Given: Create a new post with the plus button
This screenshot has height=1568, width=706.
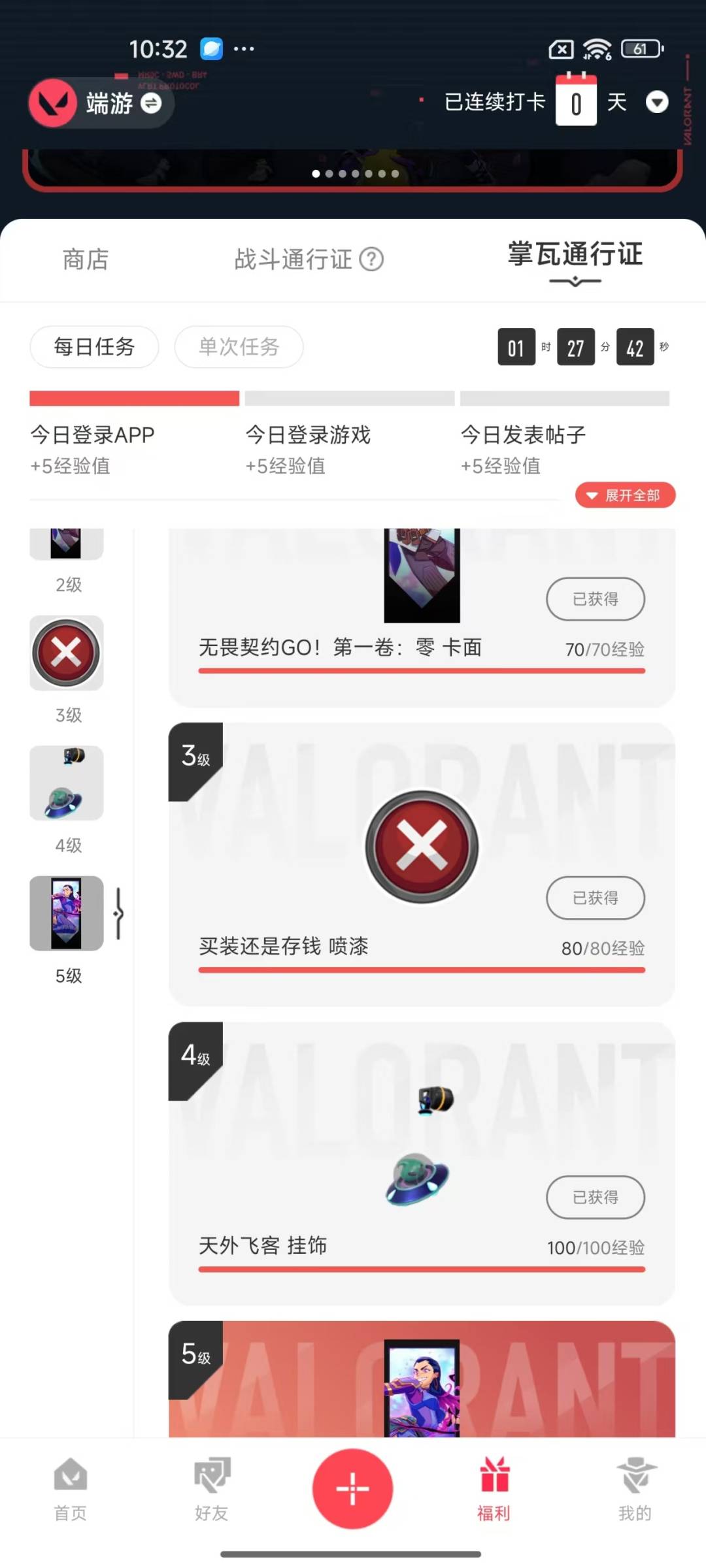Looking at the screenshot, I should tap(352, 1489).
